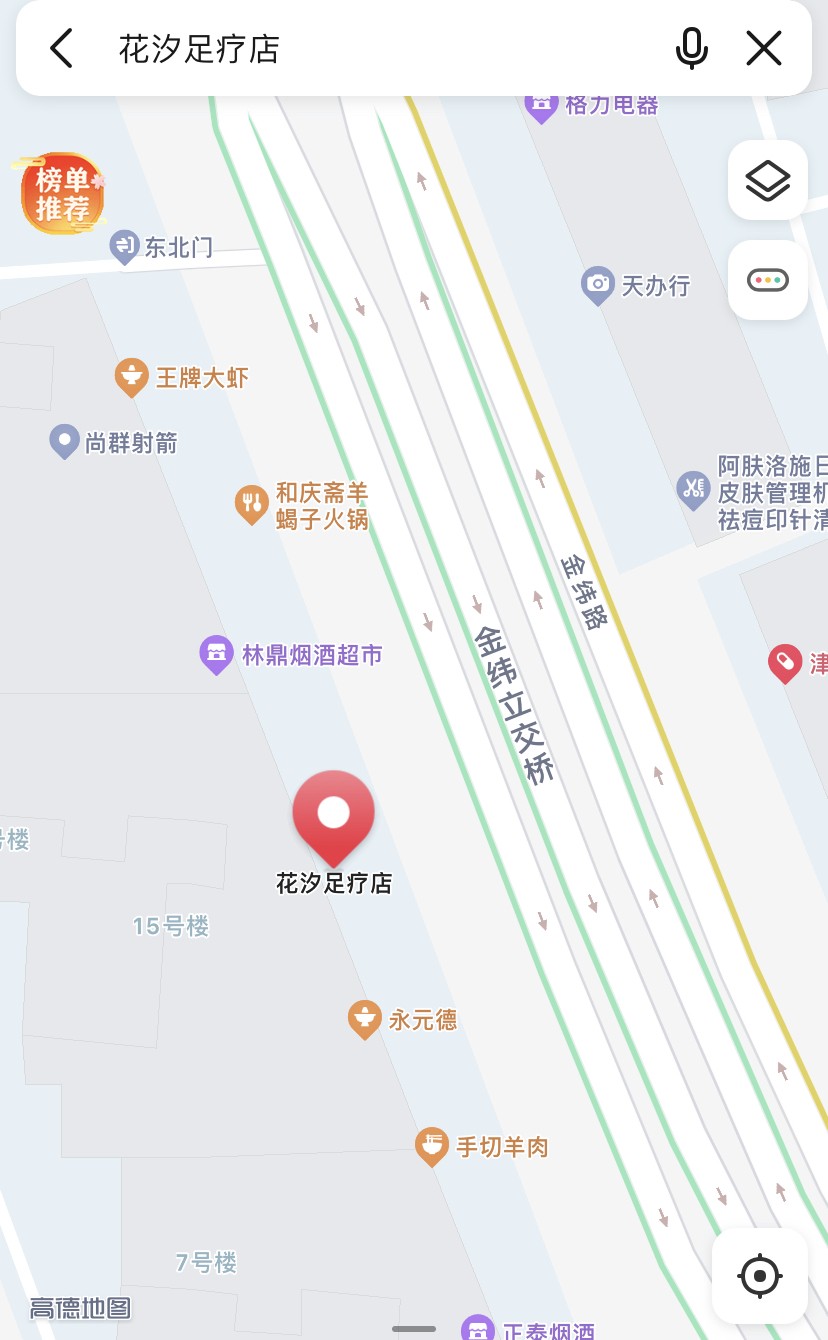The image size is (828, 1340).
Task: Open 王牌大虾 restaurant marker
Action: (131, 377)
